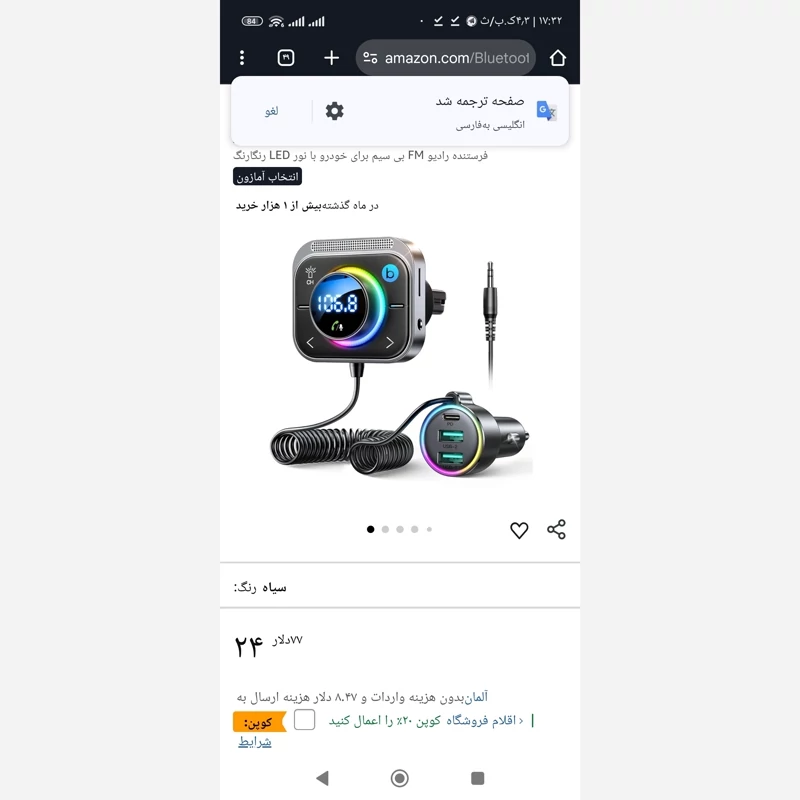Open the system recent apps view
This screenshot has height=800, width=800.
pos(477,778)
